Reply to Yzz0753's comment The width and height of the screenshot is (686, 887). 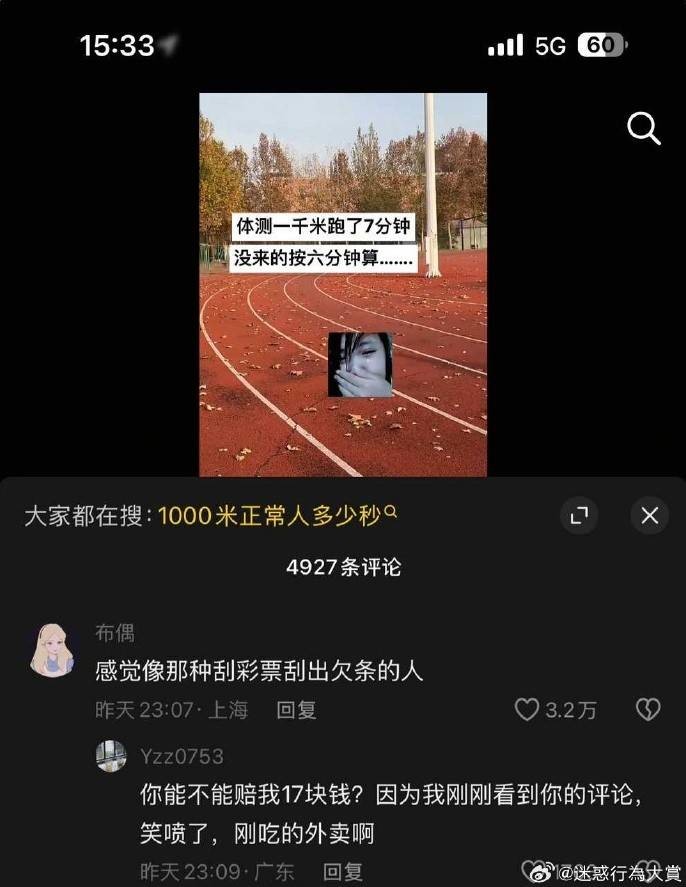point(343,871)
